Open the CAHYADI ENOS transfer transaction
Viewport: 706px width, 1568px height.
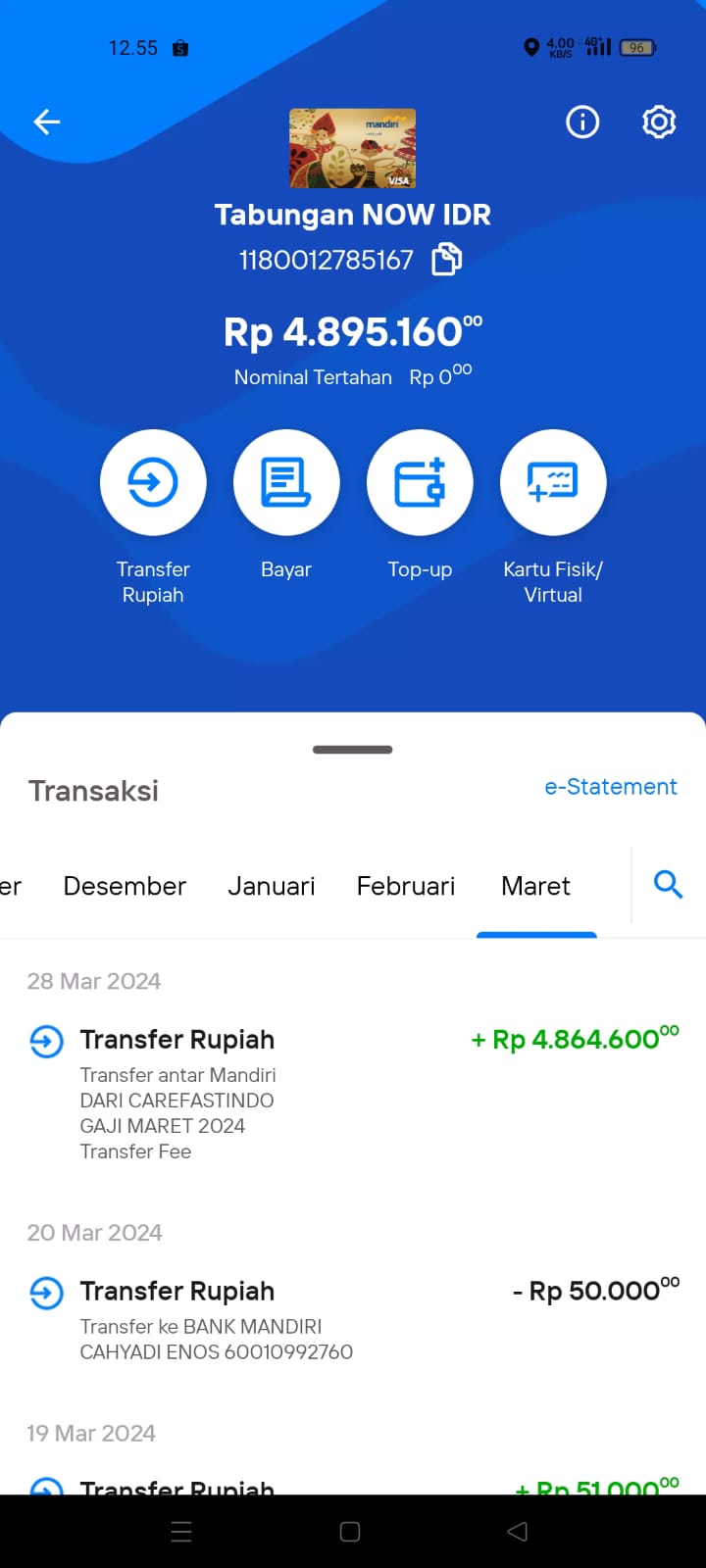[x=353, y=1320]
